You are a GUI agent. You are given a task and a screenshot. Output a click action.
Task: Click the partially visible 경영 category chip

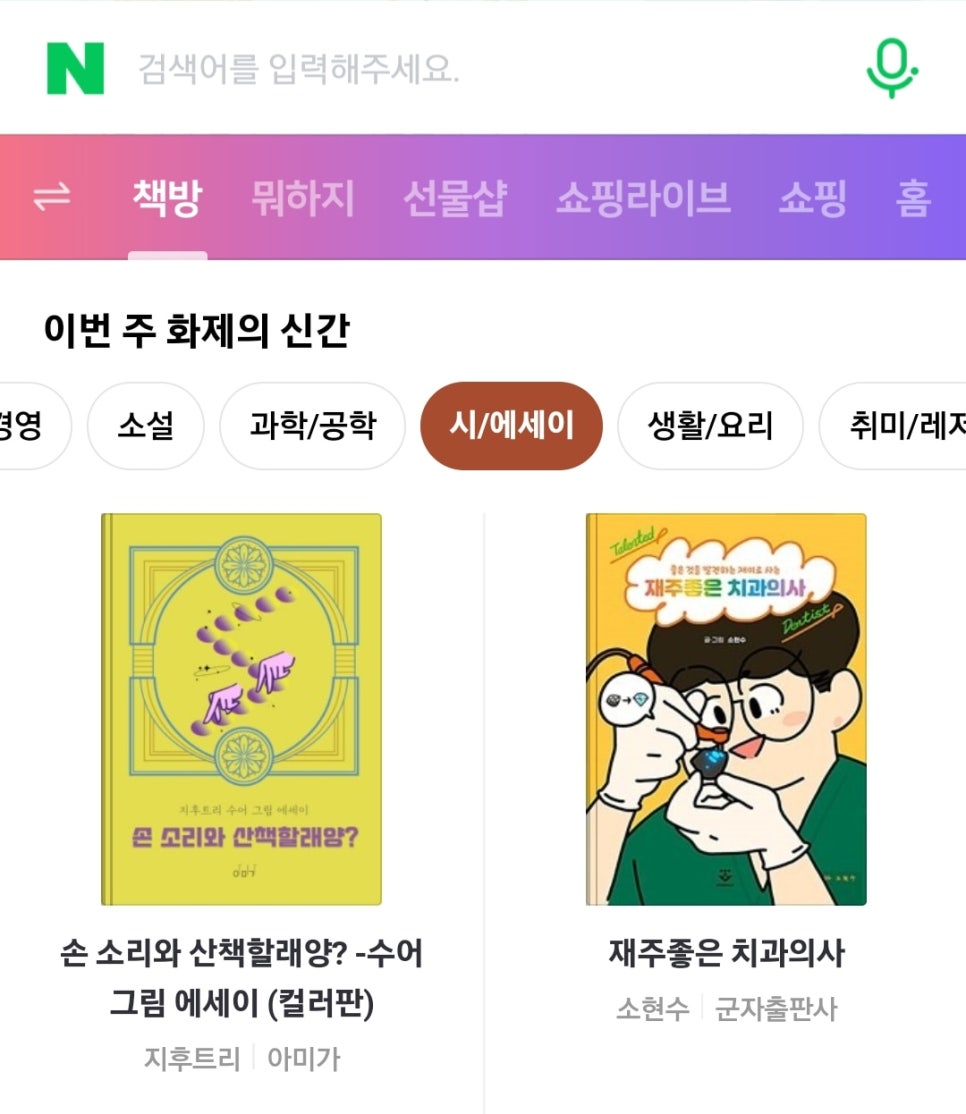point(33,425)
